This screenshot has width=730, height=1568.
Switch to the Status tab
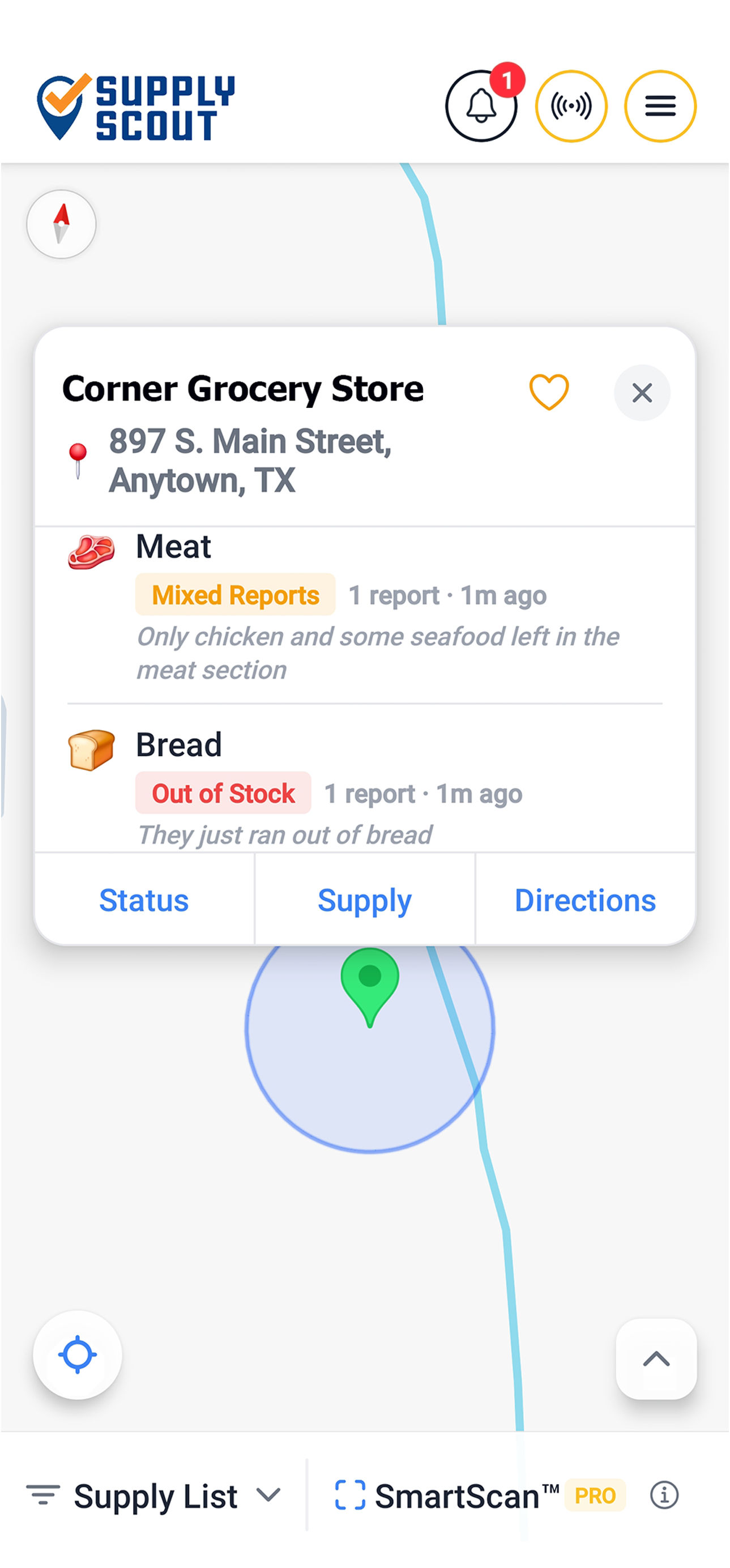(144, 900)
